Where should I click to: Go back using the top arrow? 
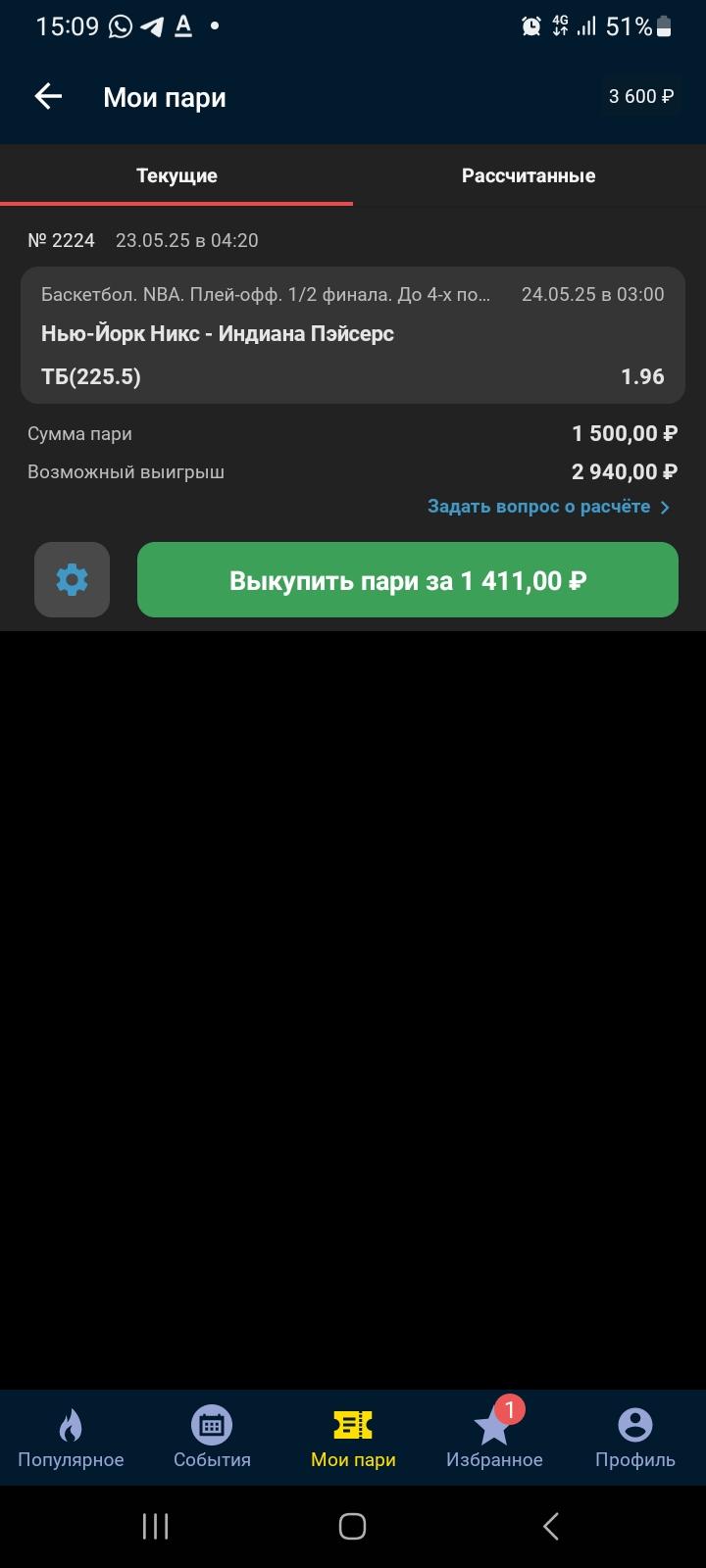pos(48,96)
